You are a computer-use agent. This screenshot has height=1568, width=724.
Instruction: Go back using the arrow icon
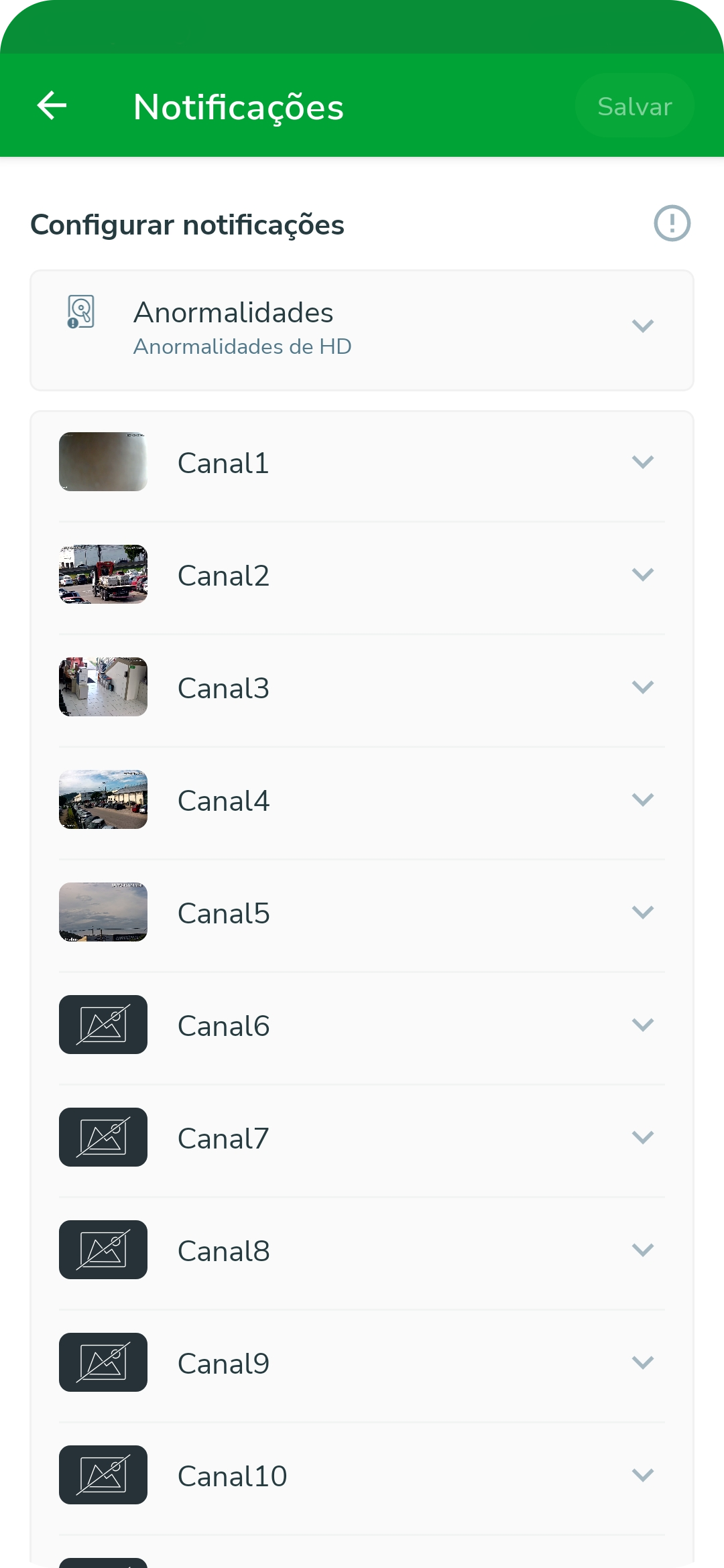(x=52, y=106)
